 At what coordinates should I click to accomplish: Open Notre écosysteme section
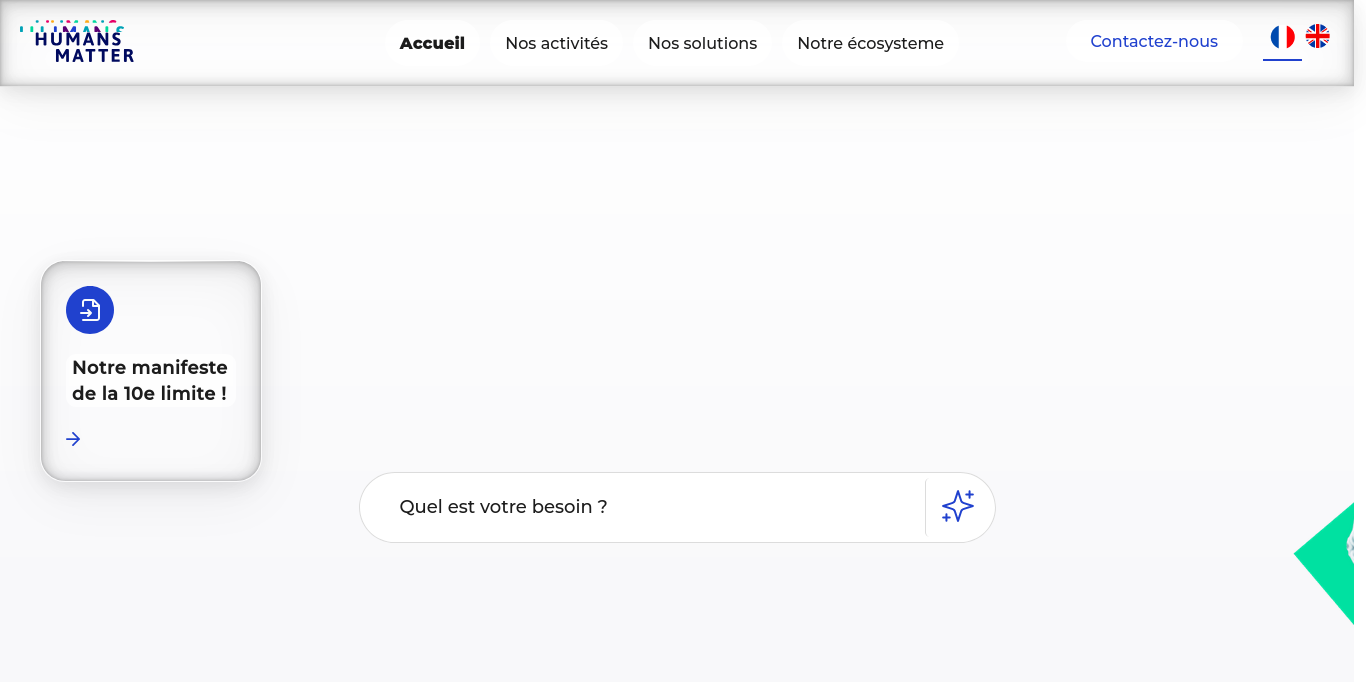click(x=870, y=43)
